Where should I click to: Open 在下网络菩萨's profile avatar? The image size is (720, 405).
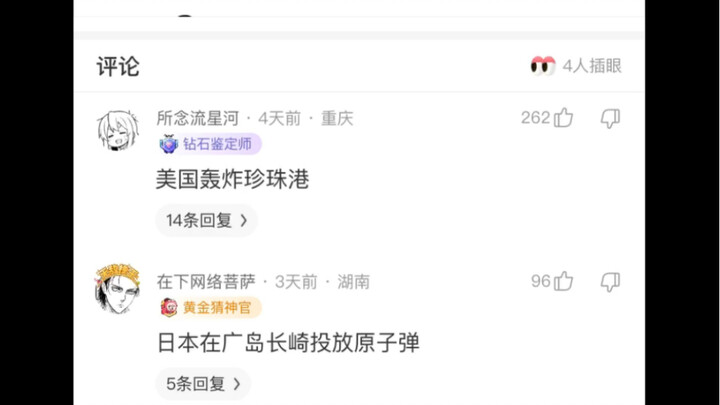[118, 290]
